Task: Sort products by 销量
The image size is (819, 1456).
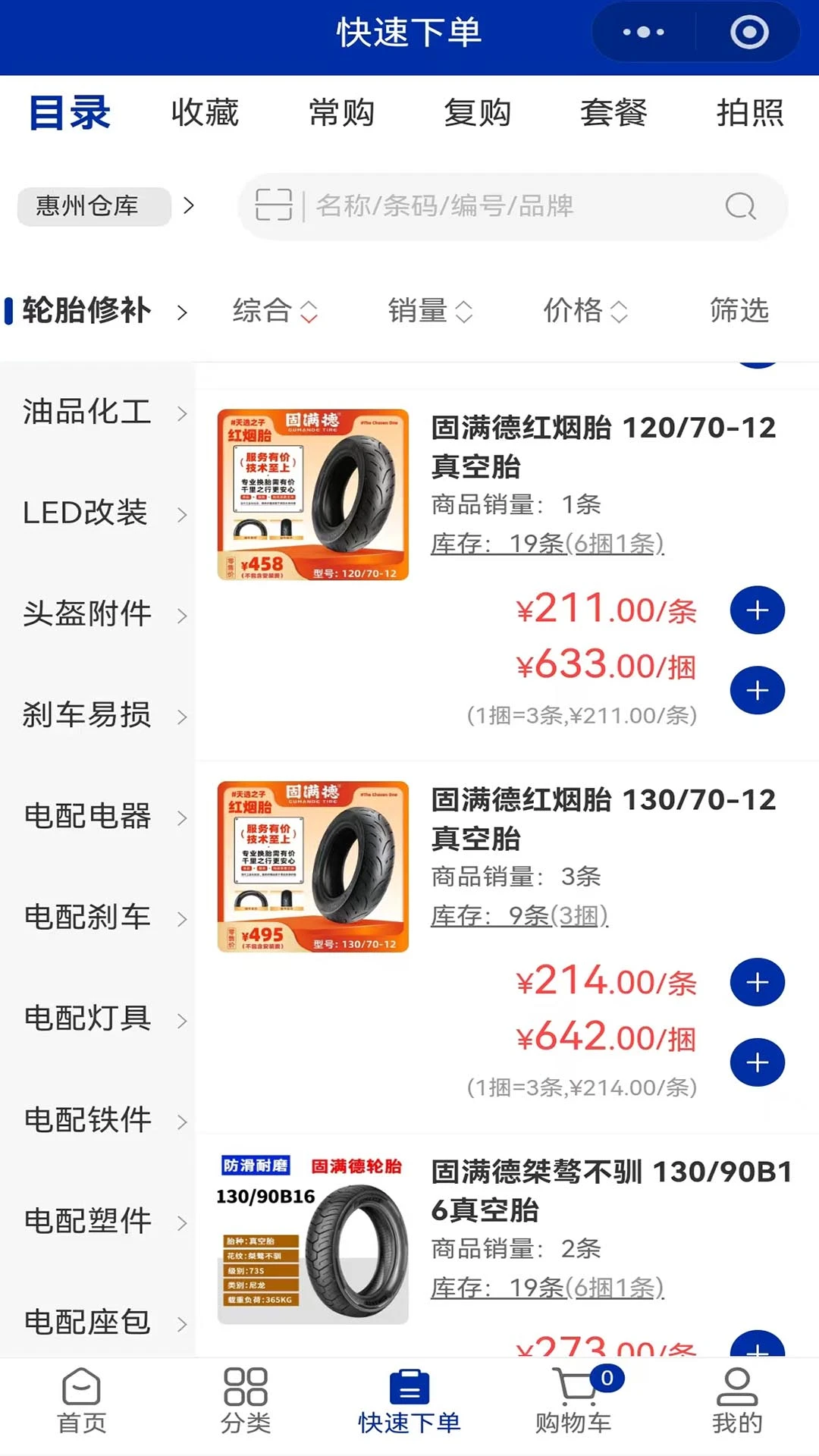Action: pos(429,311)
